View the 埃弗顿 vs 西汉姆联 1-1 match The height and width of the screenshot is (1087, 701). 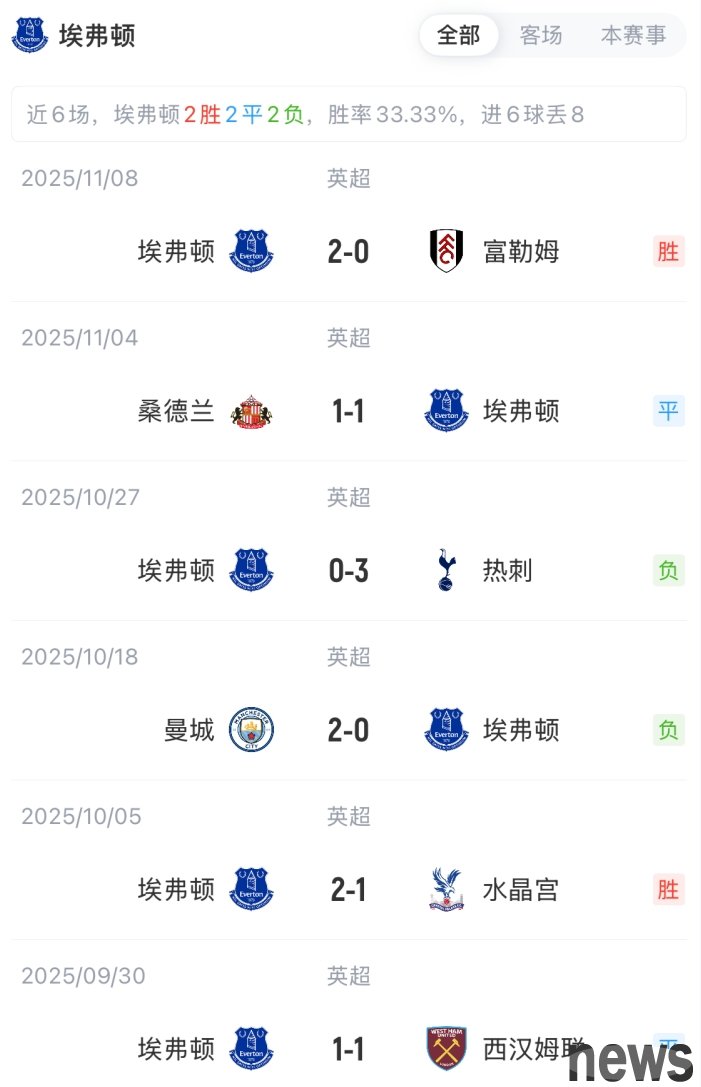tap(349, 1048)
